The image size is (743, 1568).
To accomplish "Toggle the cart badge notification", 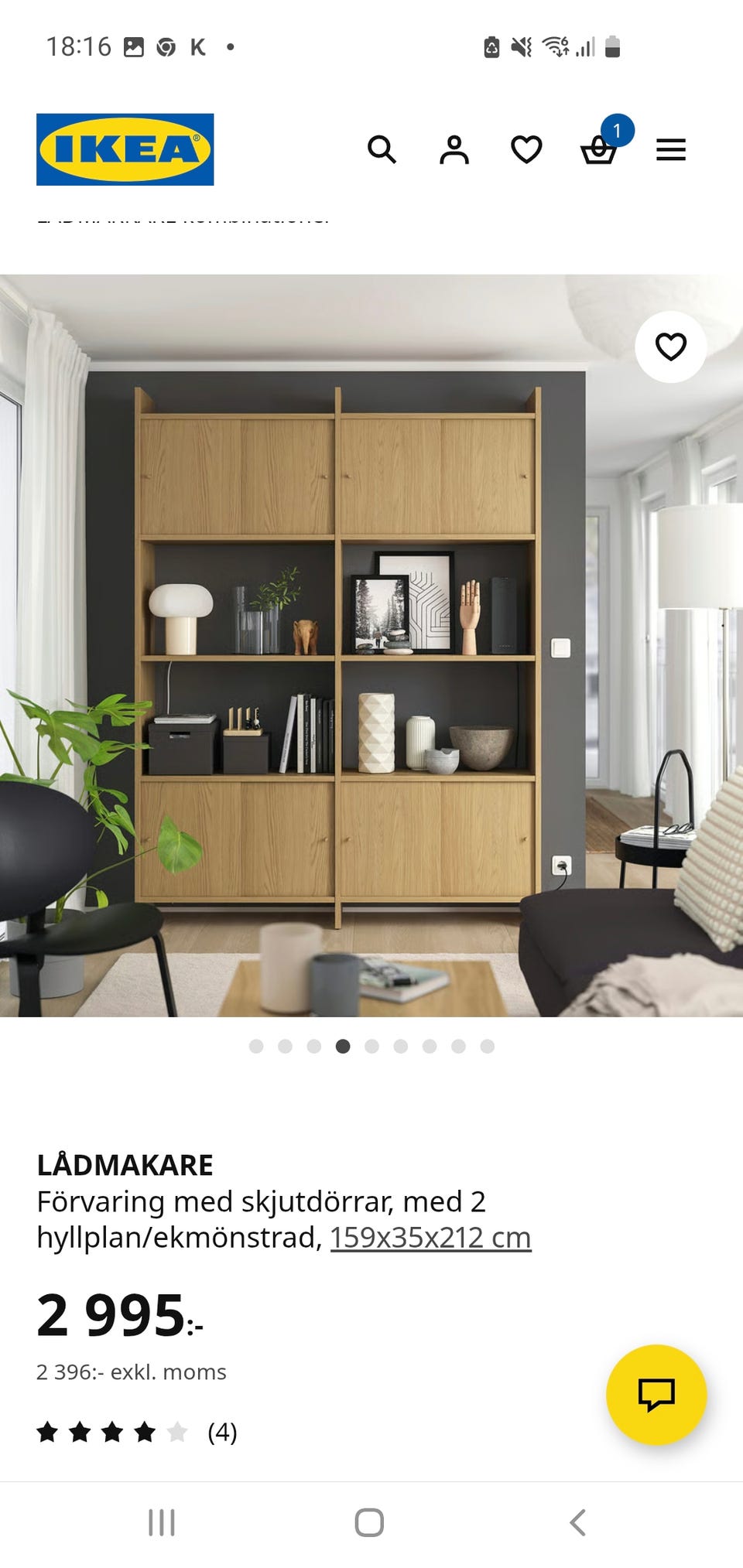I will (x=617, y=130).
